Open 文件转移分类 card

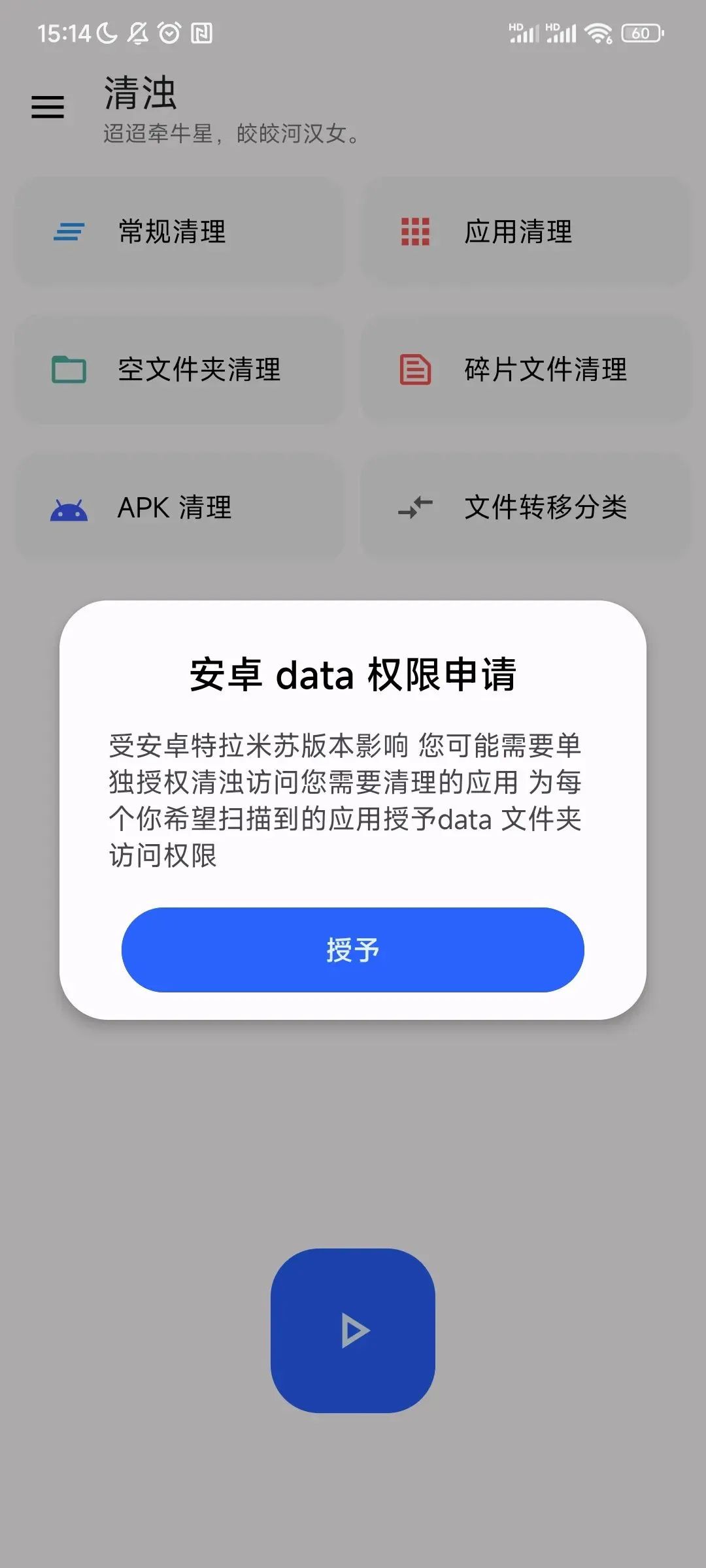[526, 508]
